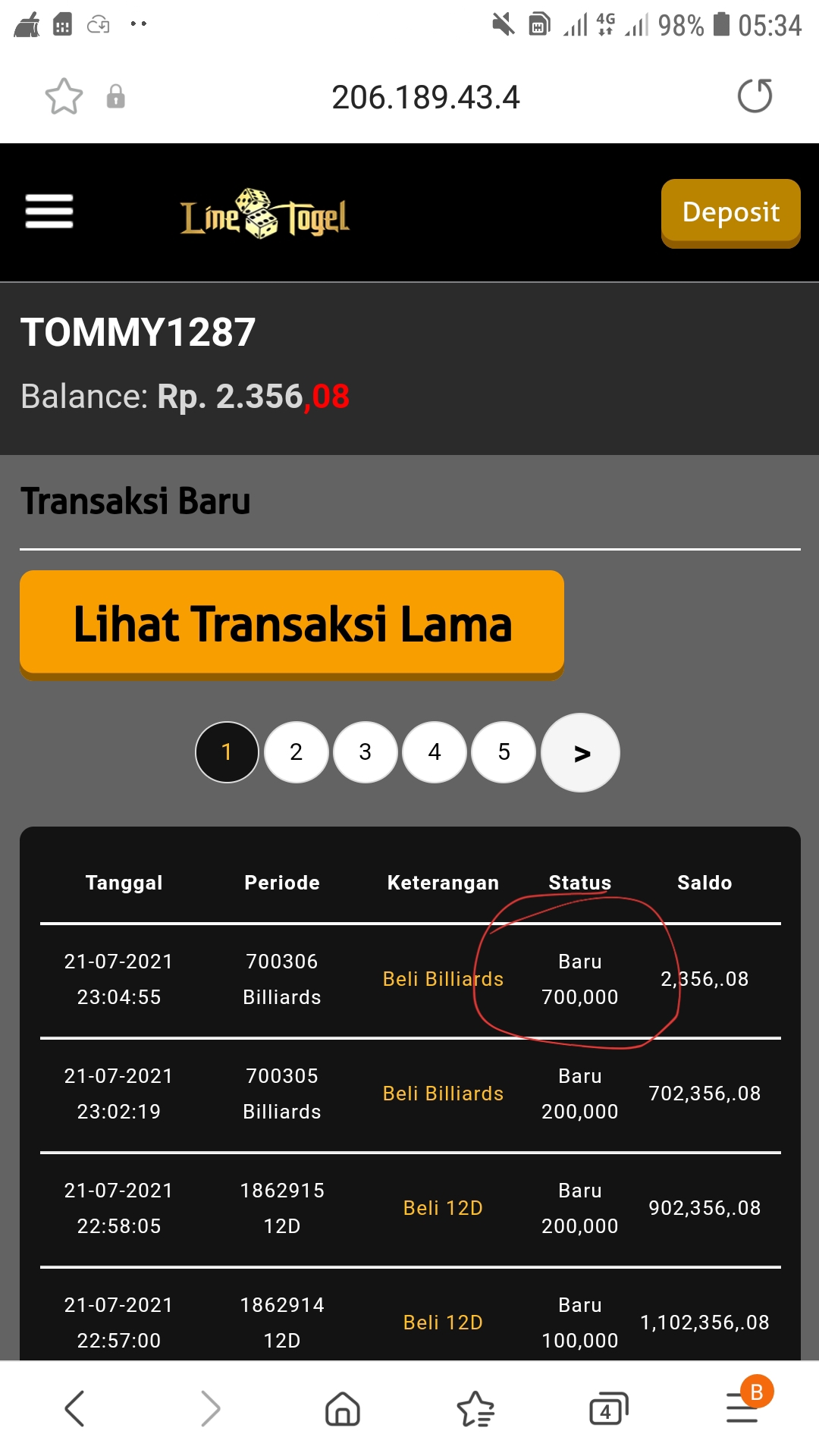819x1456 pixels.
Task: Open page 5 of transactions
Action: click(504, 752)
